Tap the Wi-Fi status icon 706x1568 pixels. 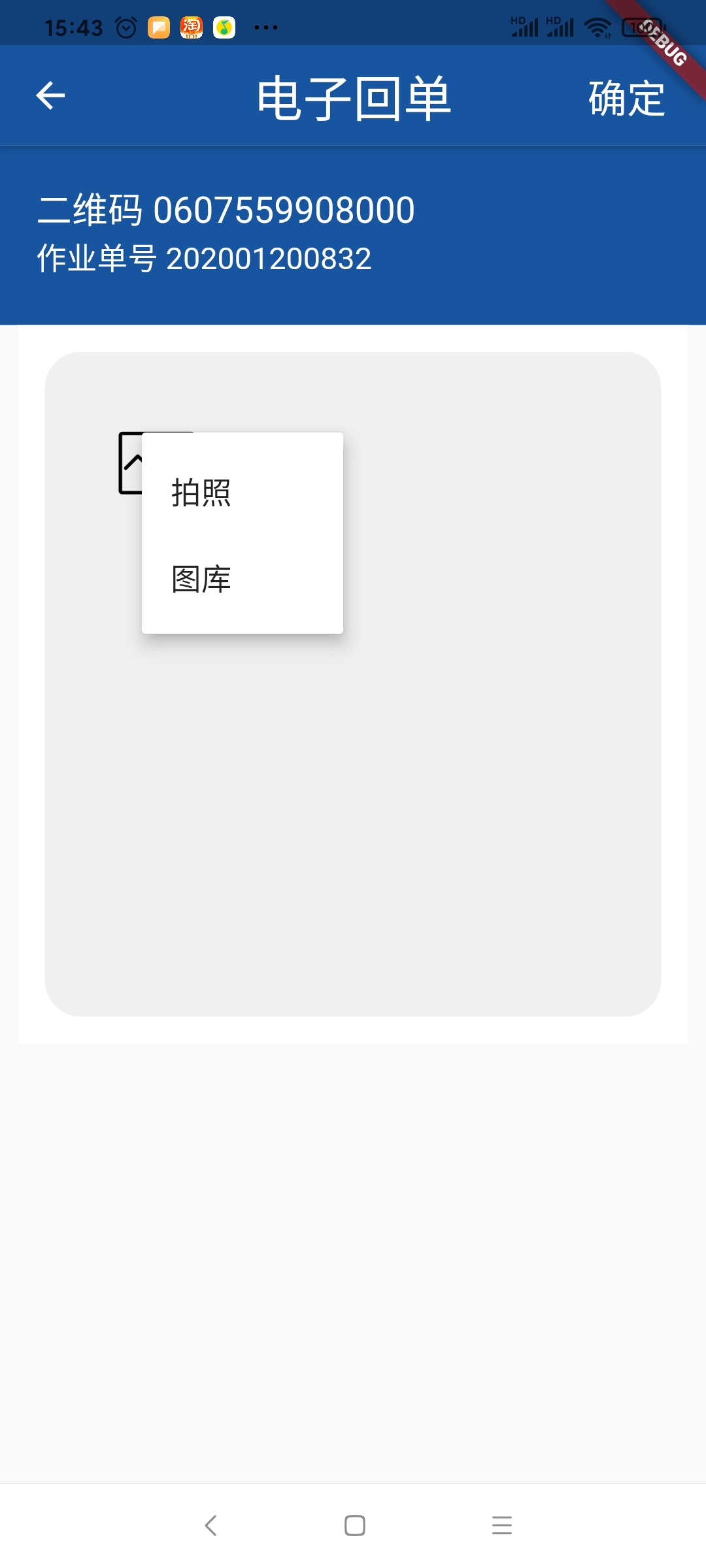[x=598, y=26]
